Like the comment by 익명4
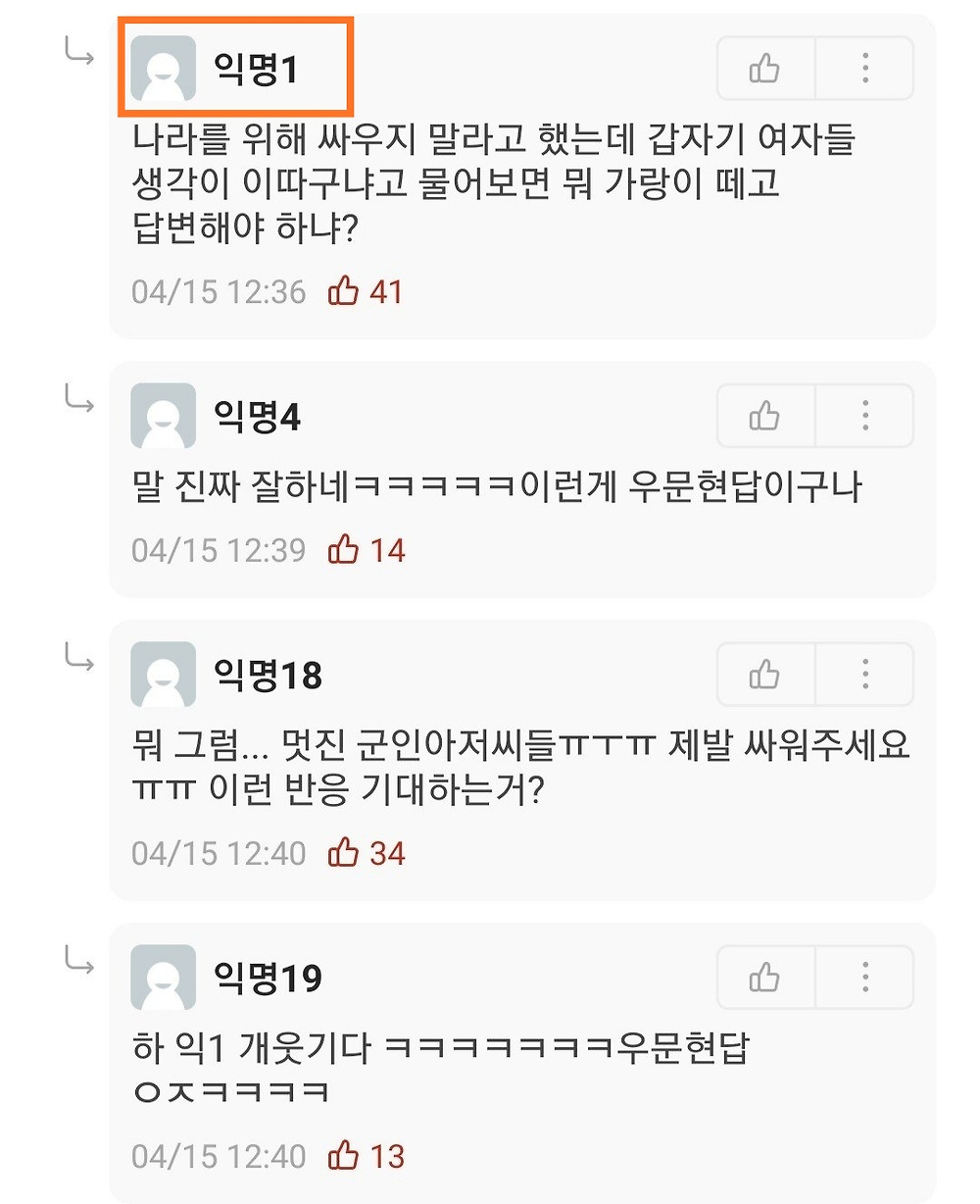Viewport: 980px width, 1204px height. click(765, 416)
